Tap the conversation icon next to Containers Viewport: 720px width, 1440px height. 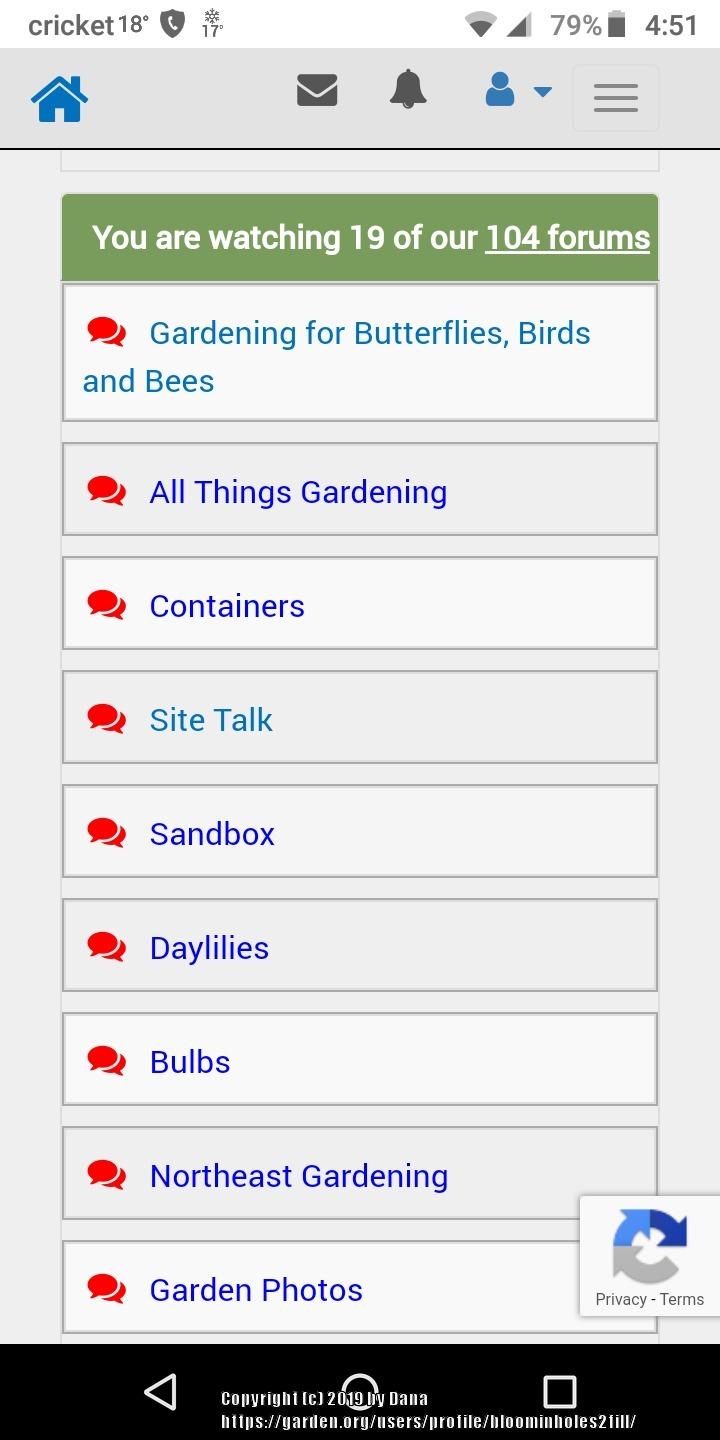point(108,604)
